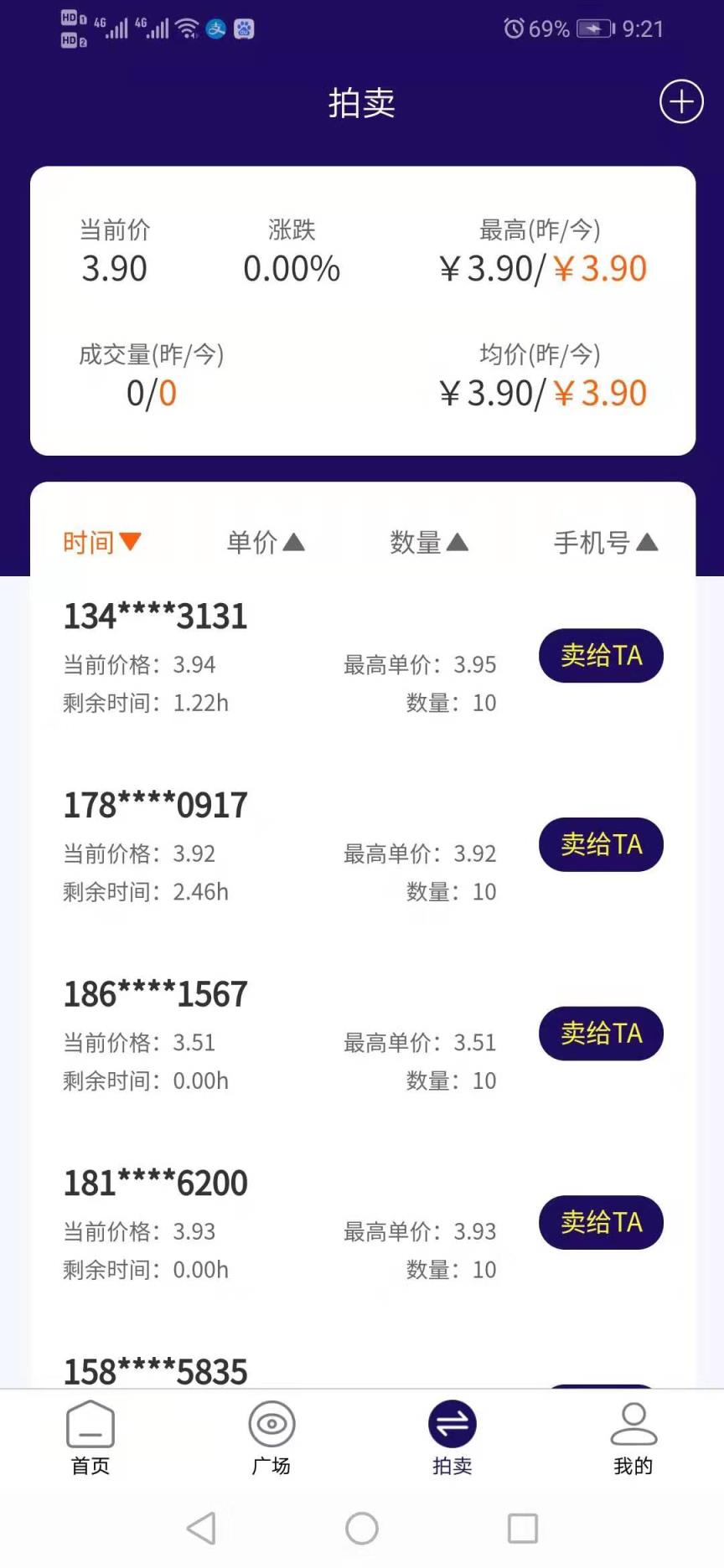Tap the 拍卖 exchange arrows icon

click(x=452, y=1422)
